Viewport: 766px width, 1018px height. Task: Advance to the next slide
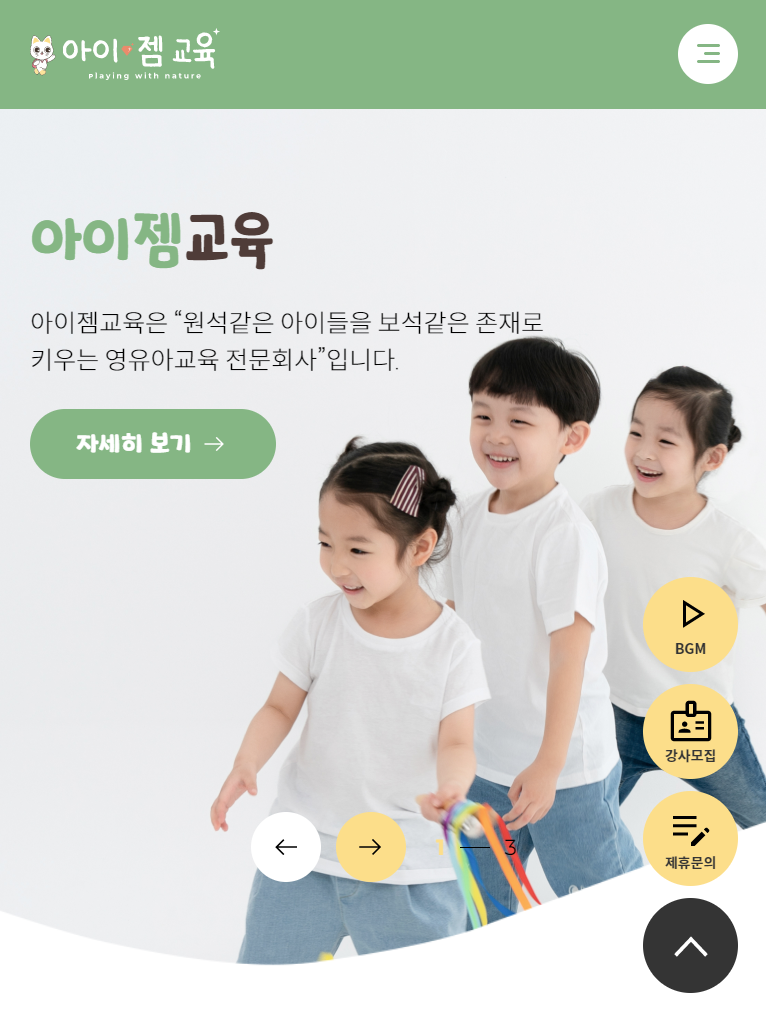pyautogui.click(x=370, y=847)
